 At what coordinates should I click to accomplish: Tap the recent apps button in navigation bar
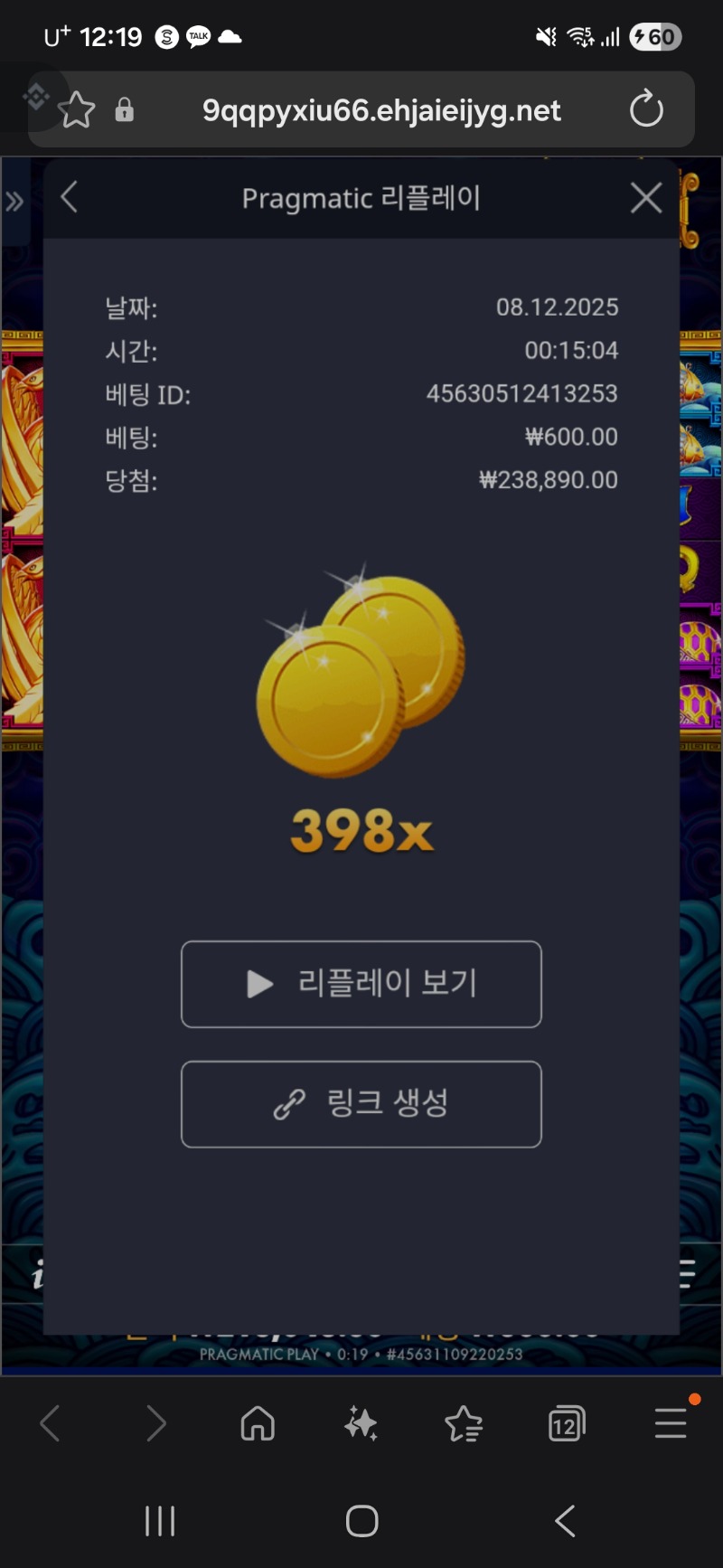159,1521
